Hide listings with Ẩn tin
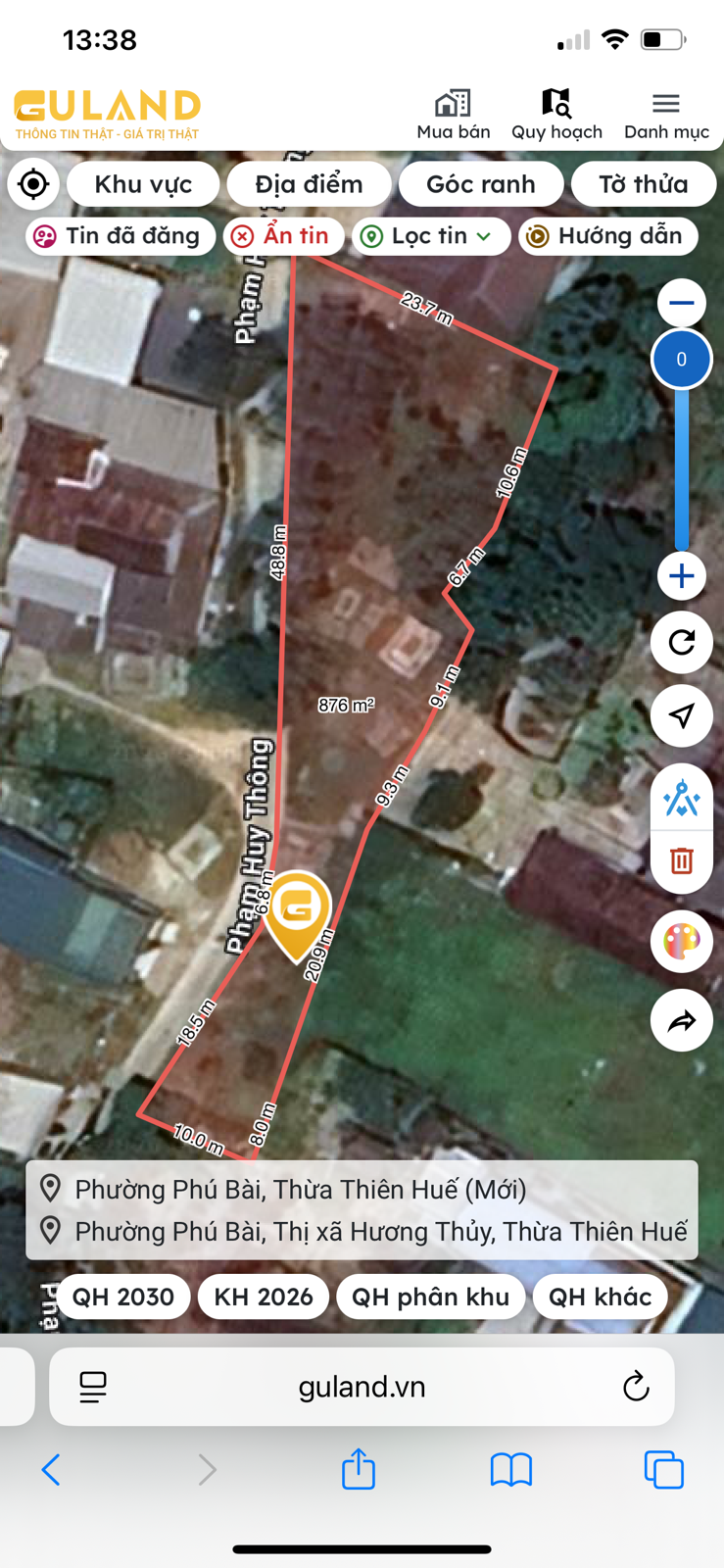 [x=283, y=236]
